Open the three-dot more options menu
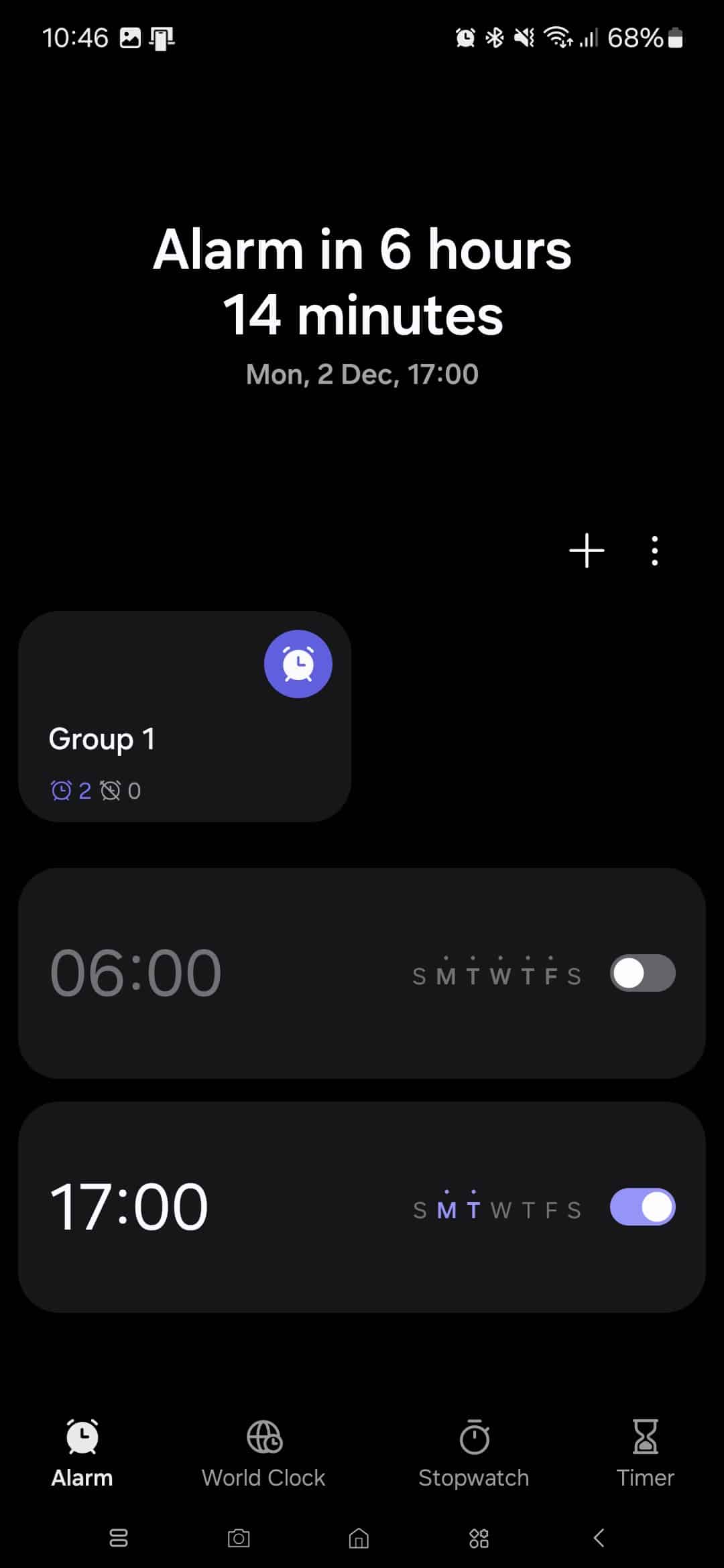 654,551
